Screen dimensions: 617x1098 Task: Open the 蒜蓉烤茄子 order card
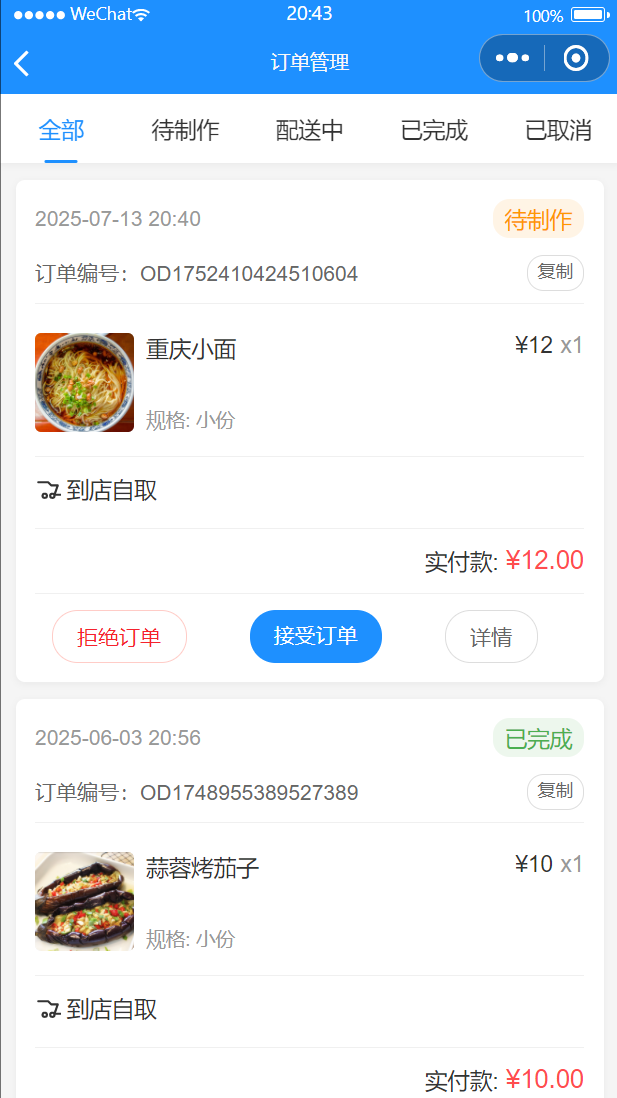(x=300, y=900)
